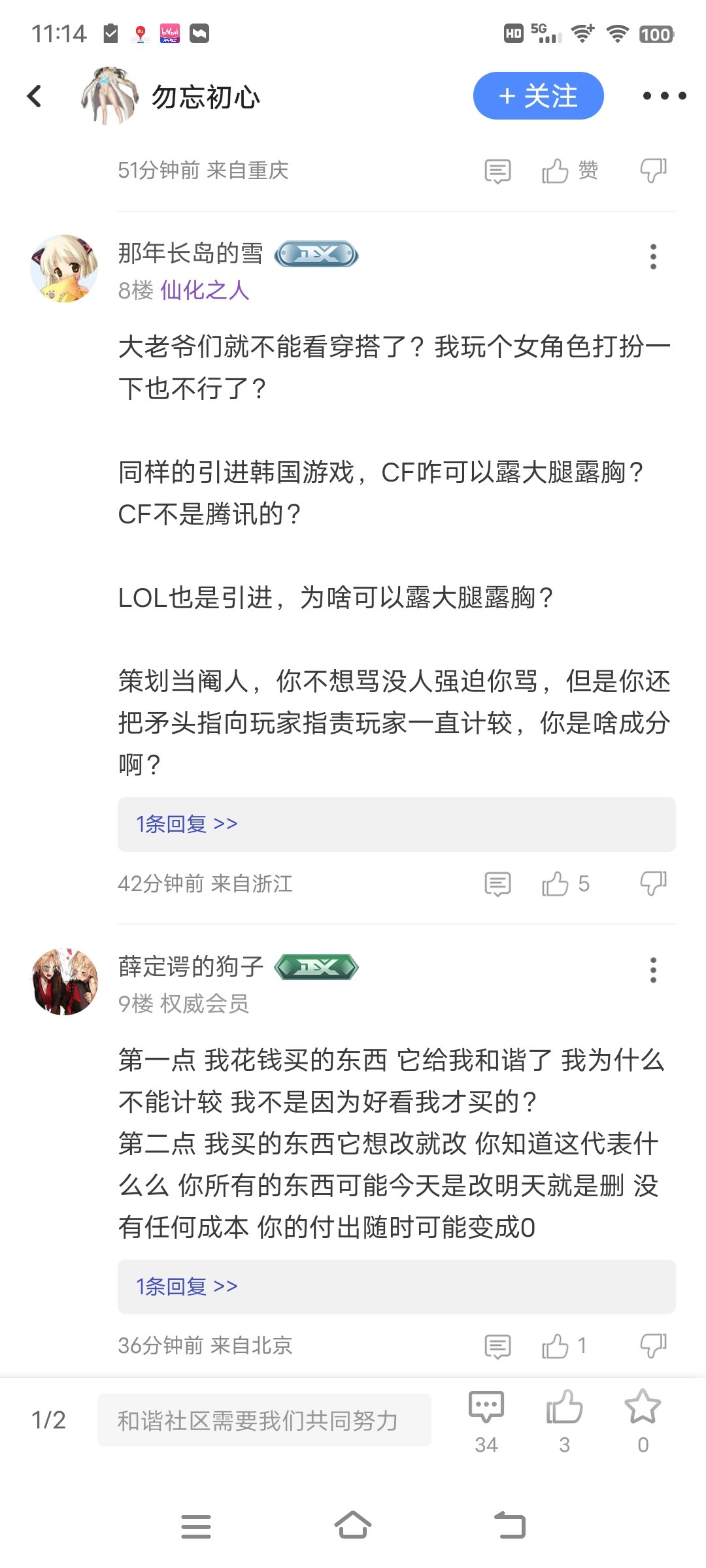This screenshot has width=706, height=1568.
Task: Expand the 1条回复 under the 8楼 comment
Action: tap(187, 824)
